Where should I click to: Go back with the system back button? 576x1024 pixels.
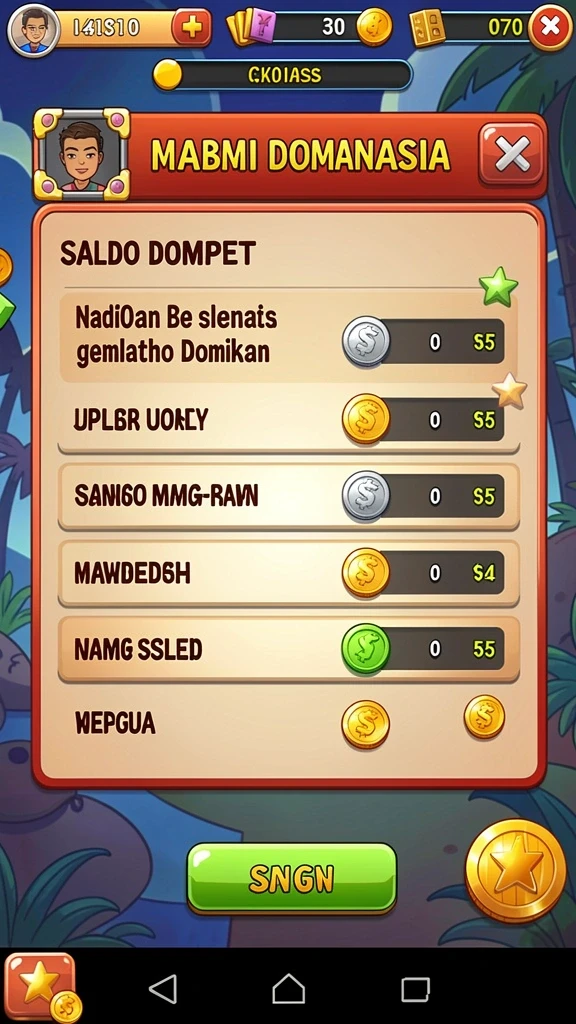click(163, 989)
